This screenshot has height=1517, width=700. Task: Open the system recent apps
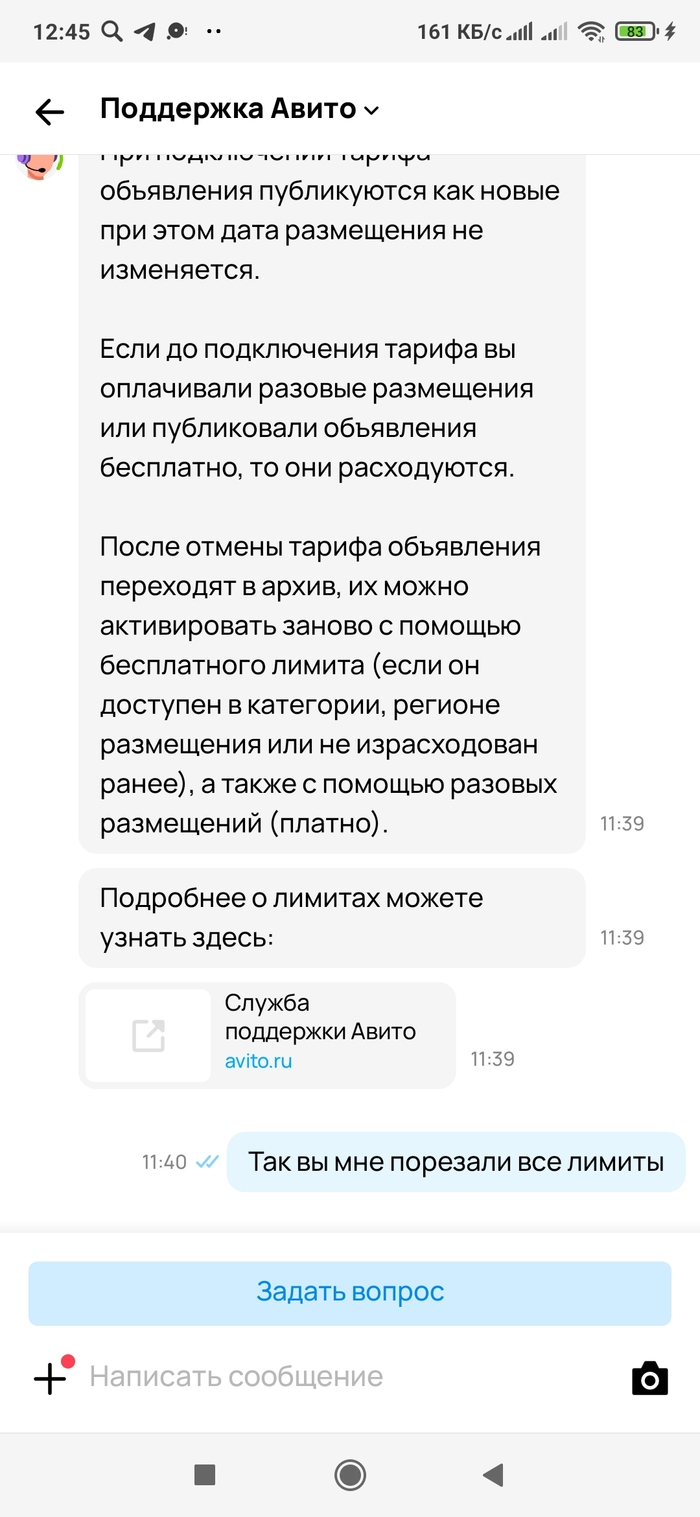coord(205,1474)
